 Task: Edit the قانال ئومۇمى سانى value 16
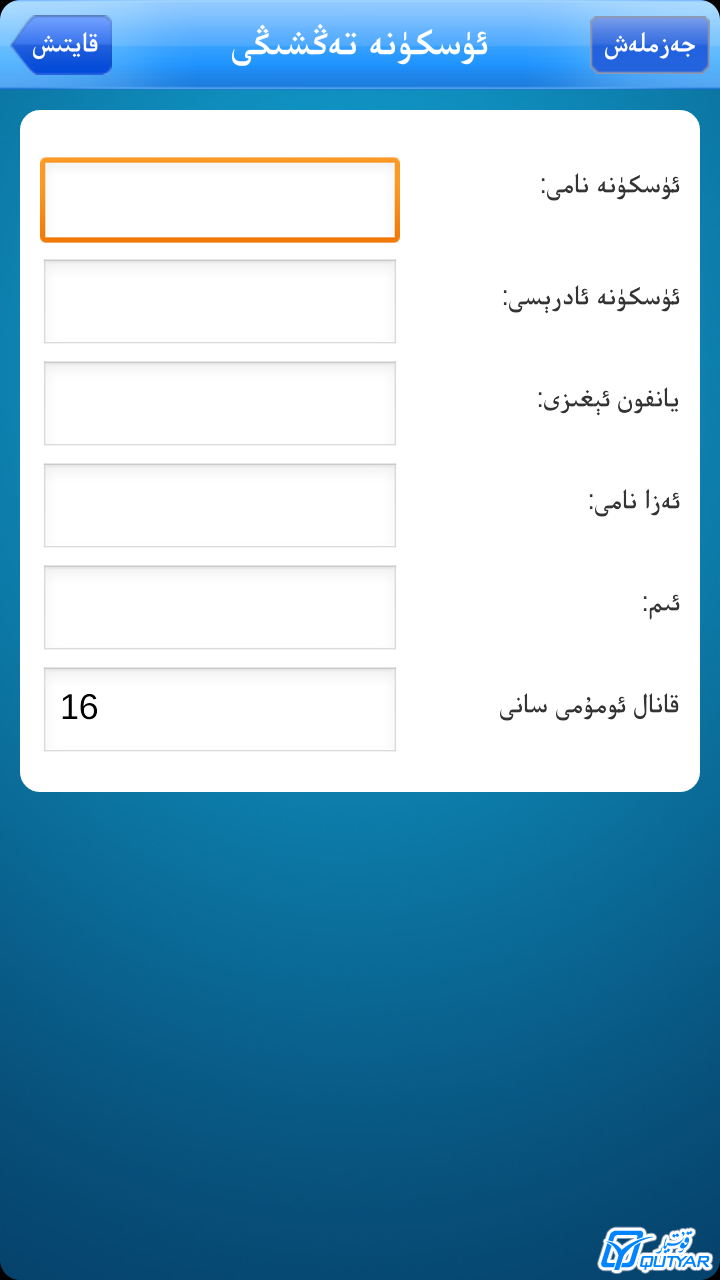pos(220,709)
